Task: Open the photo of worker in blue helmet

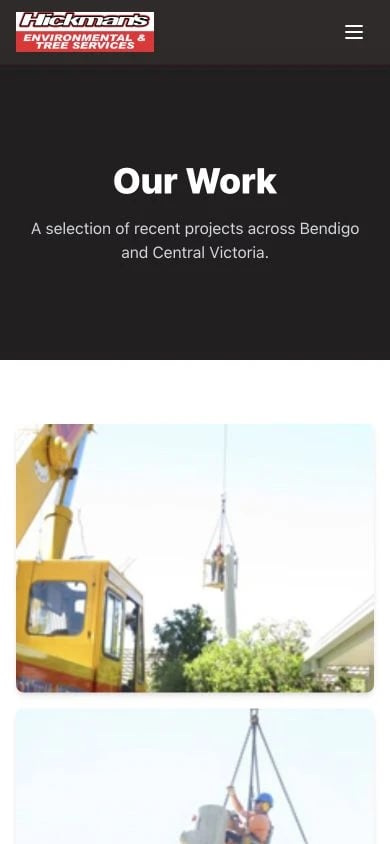Action: coord(195,776)
